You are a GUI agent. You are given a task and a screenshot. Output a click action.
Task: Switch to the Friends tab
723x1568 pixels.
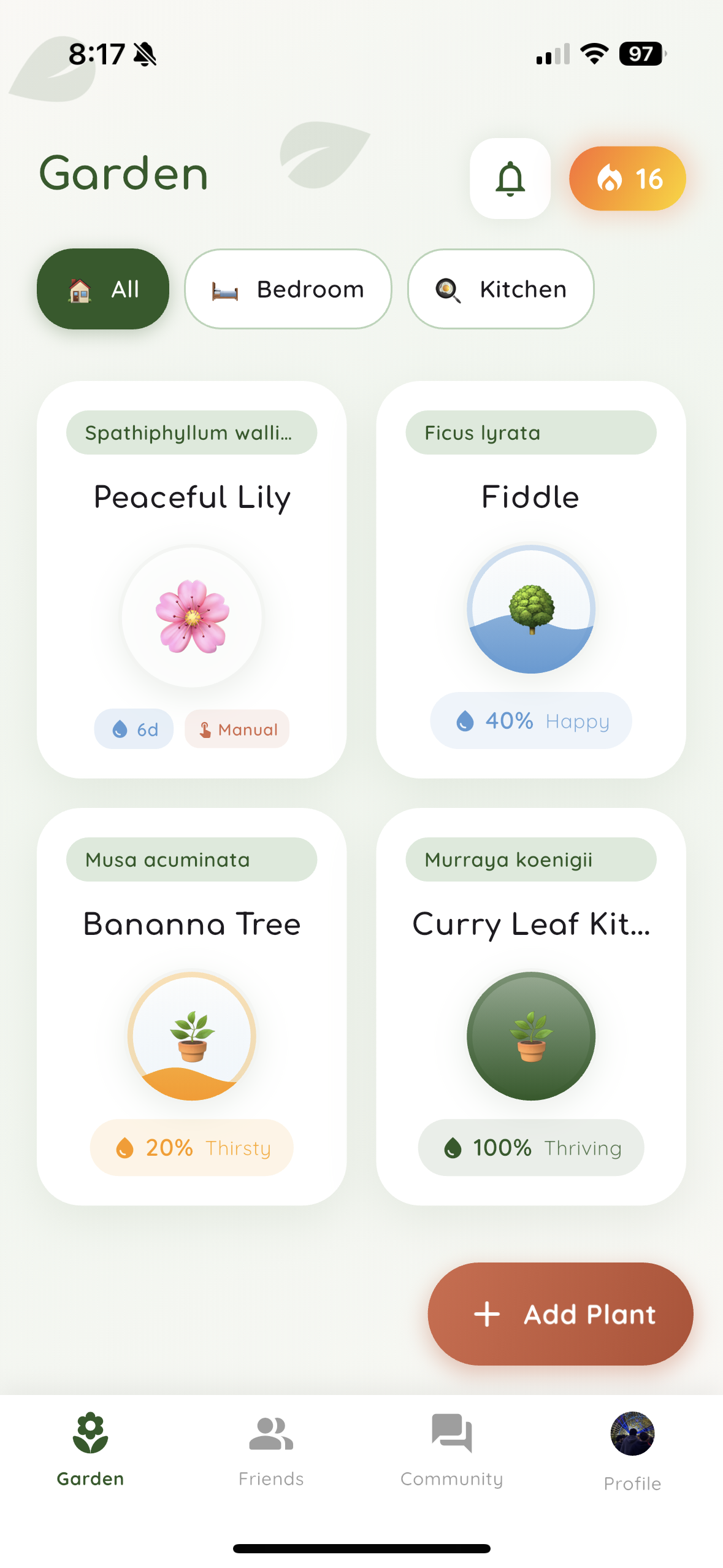(x=271, y=1449)
